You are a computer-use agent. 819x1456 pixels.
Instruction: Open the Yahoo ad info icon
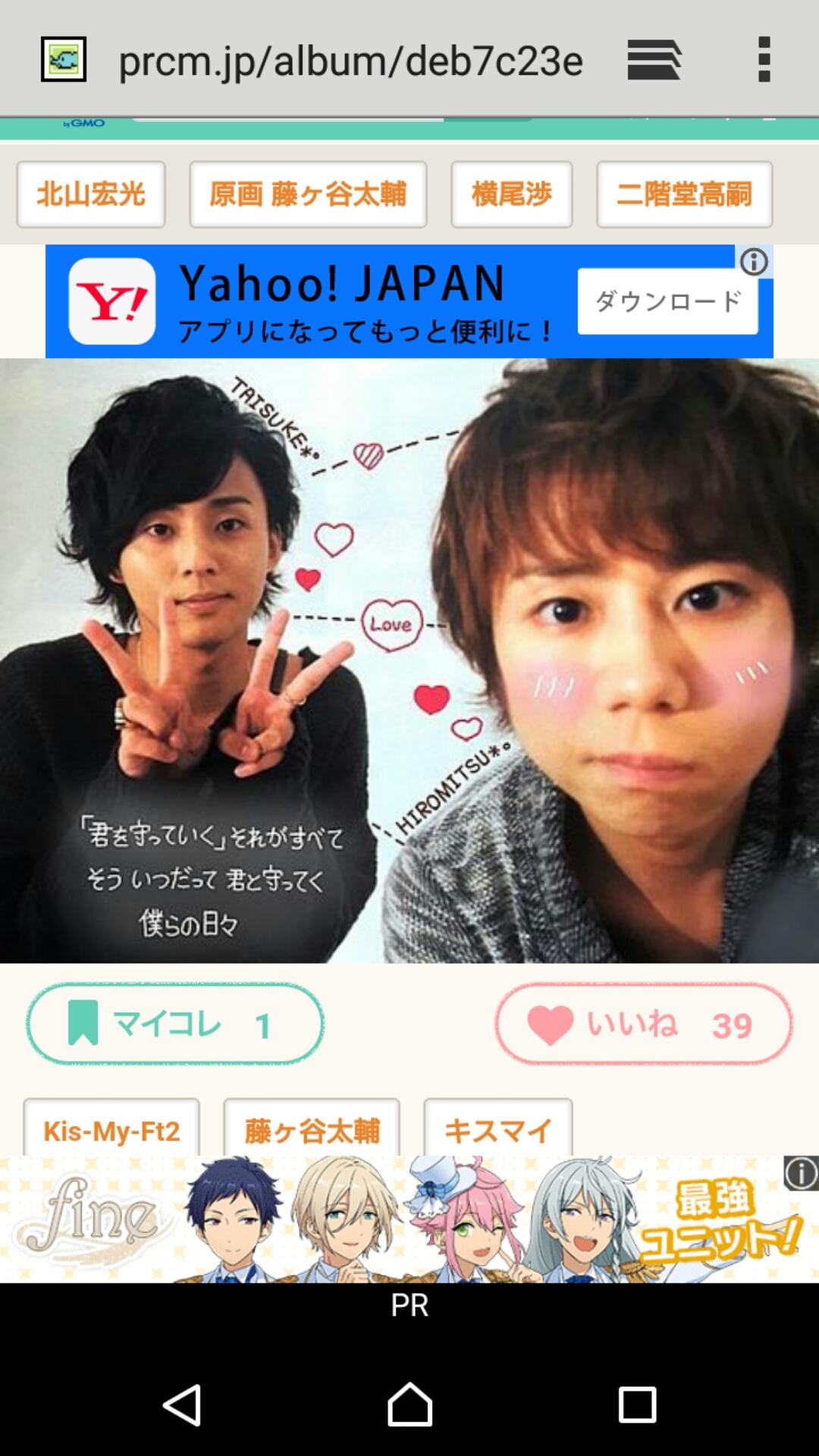click(x=754, y=262)
